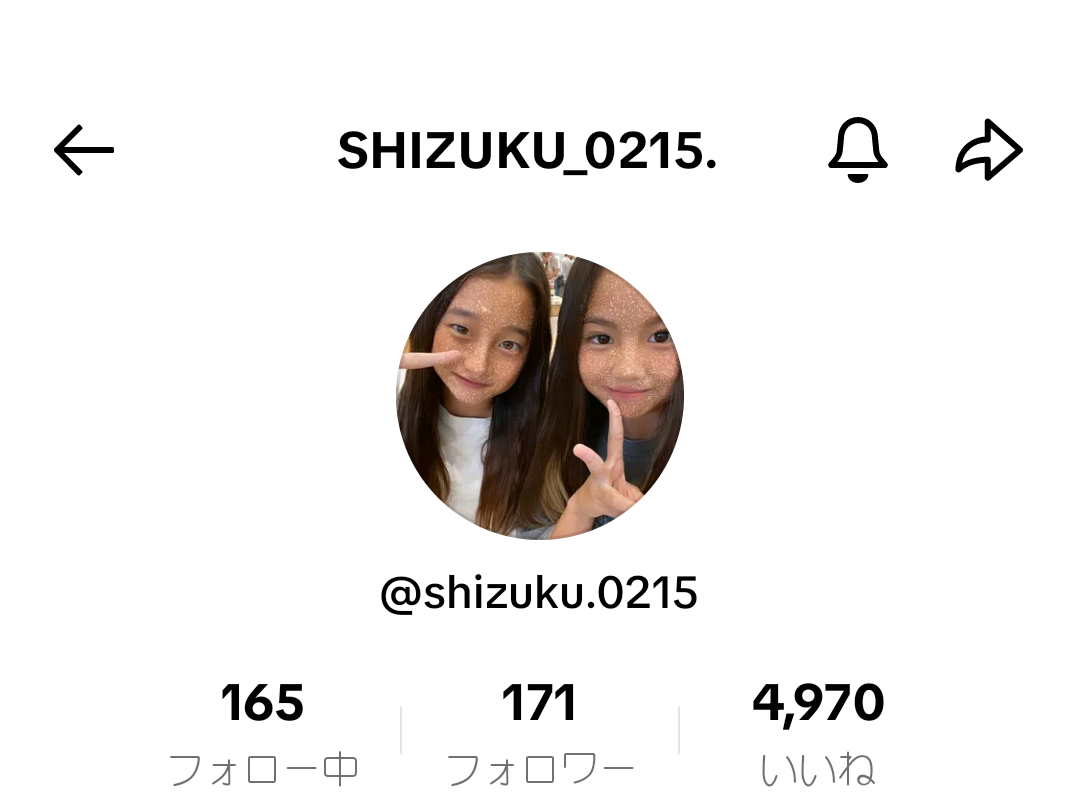Go back using the arrow icon
1080x808 pixels.
coord(84,151)
